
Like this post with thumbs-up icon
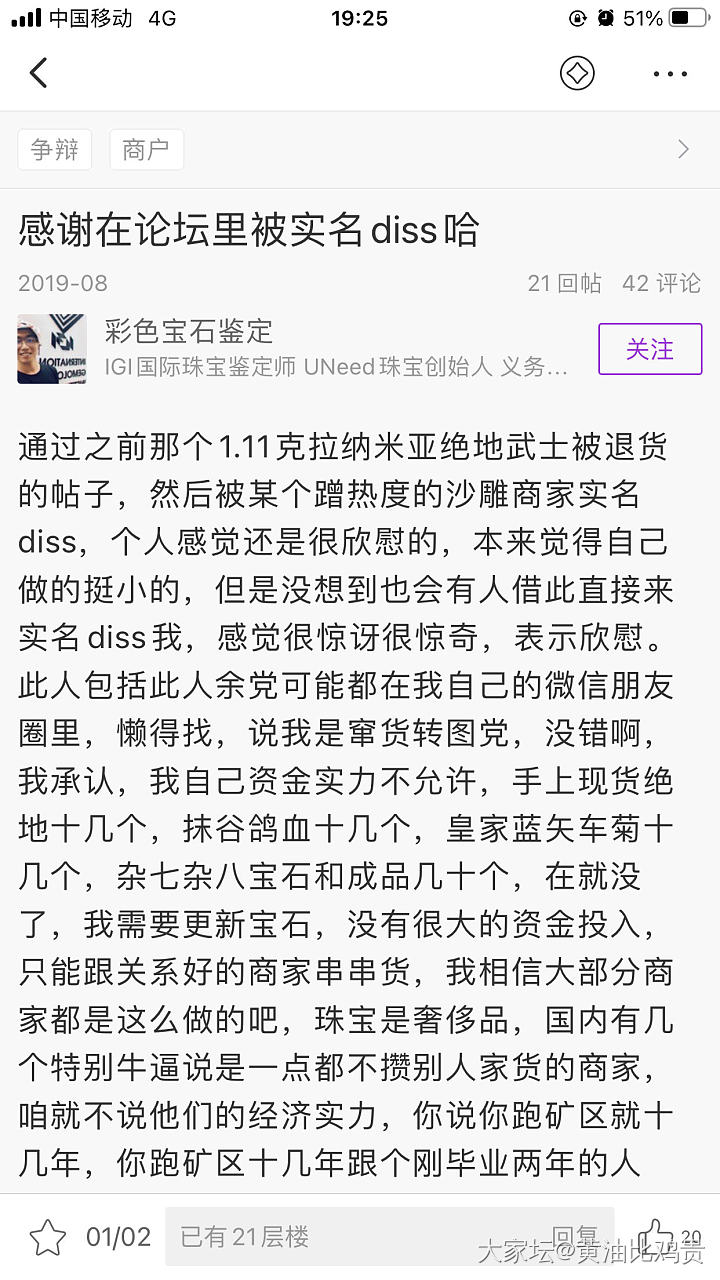click(657, 1235)
